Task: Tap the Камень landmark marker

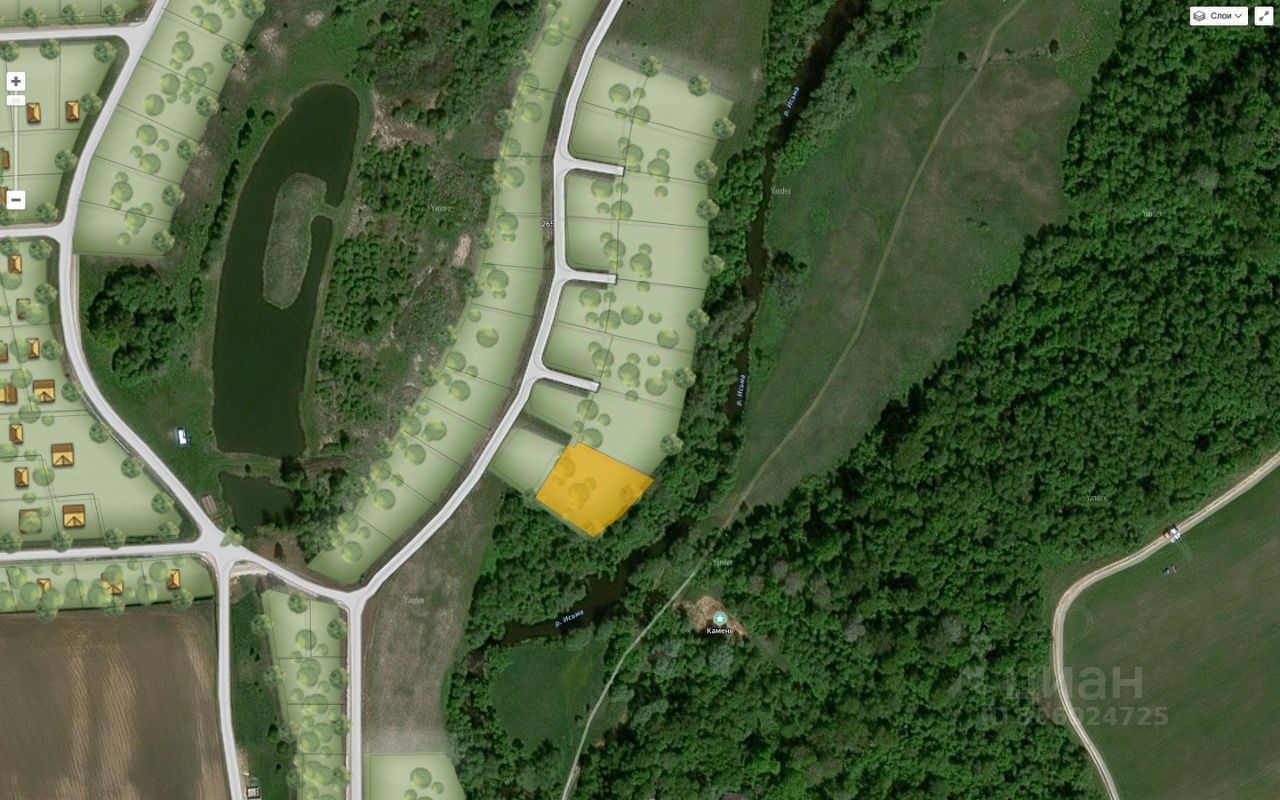Action: click(719, 619)
